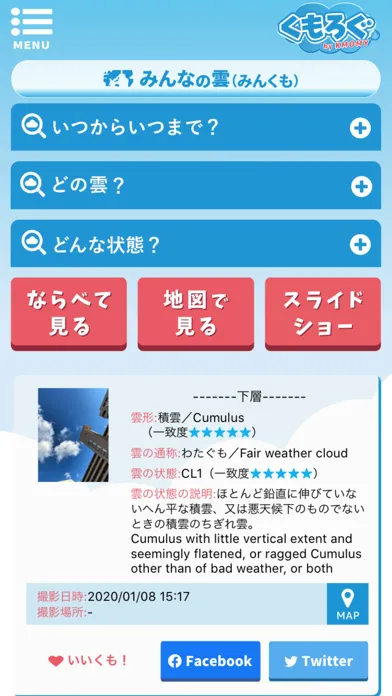
Task: Open the Cumulus cloud photo thumbnail
Action: [73, 435]
